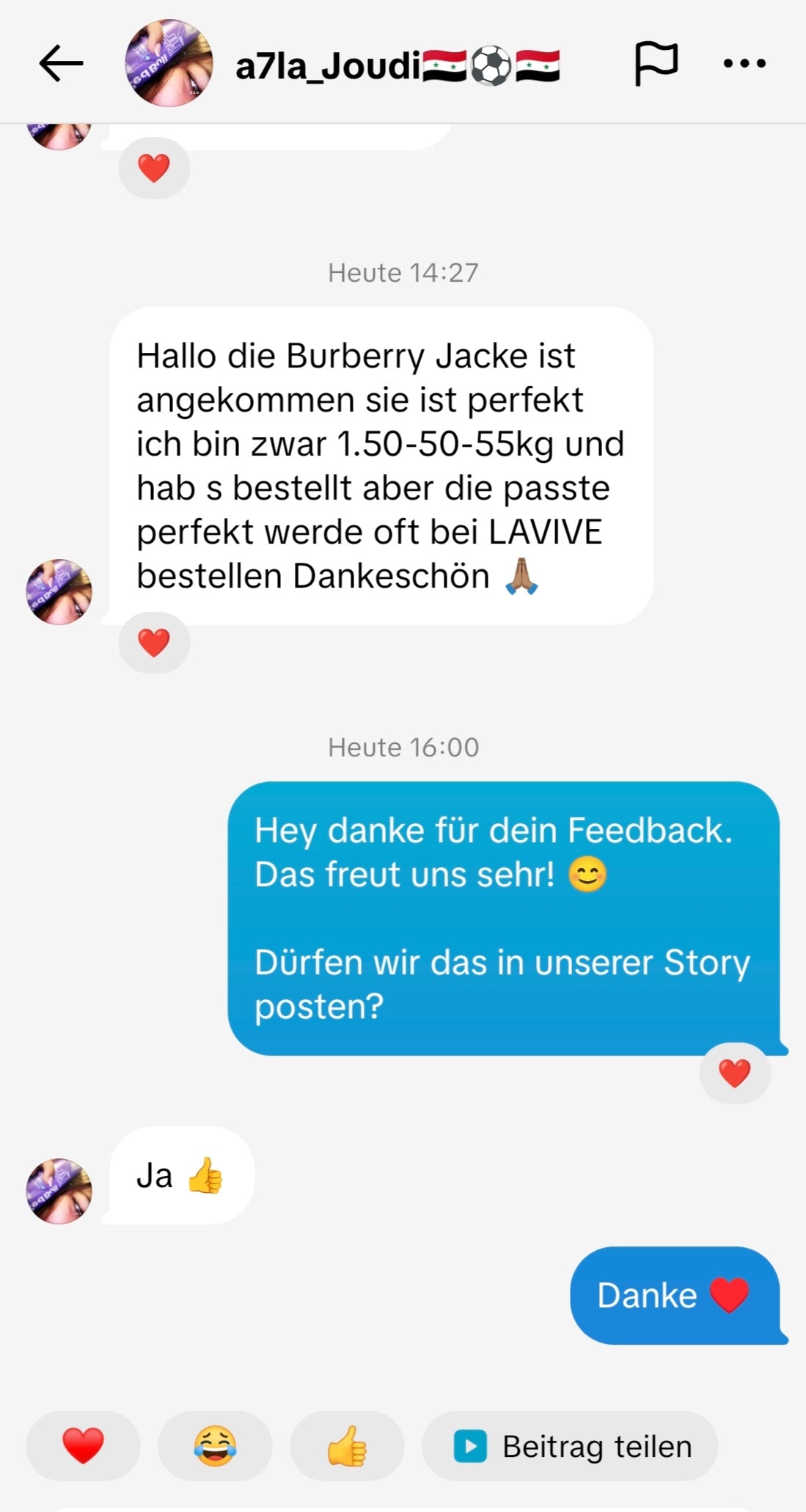Tap heart reaction under the Burberry Jacke message
Image resolution: width=806 pixels, height=1512 pixels.
[x=154, y=643]
